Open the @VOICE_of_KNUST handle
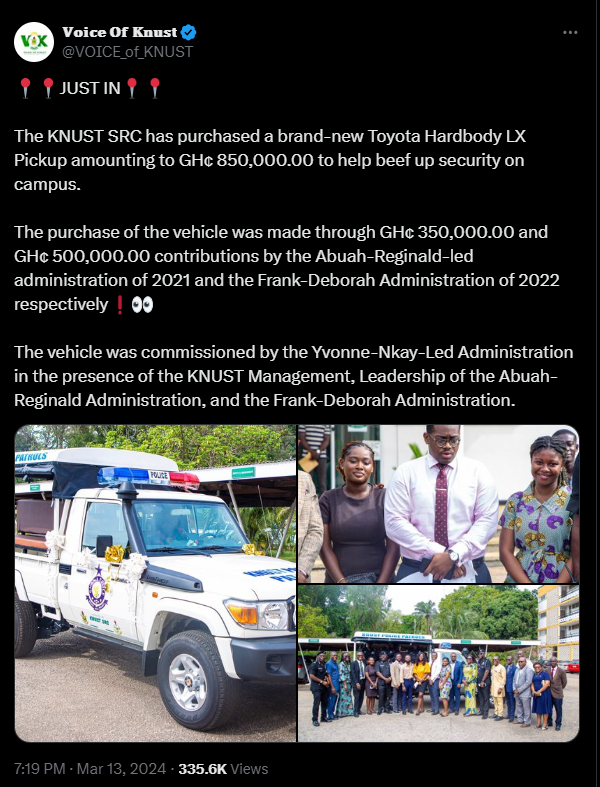Viewport: 600px width, 787px height. (x=128, y=51)
